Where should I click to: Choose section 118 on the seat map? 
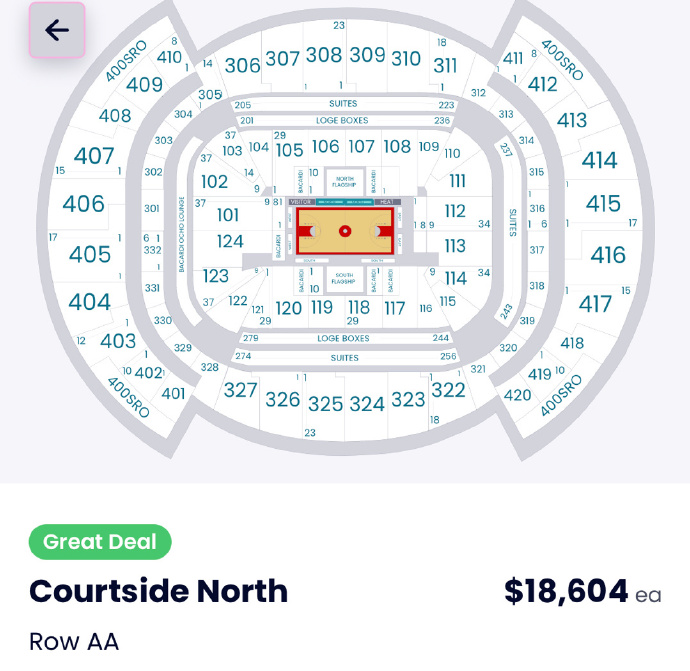point(358,307)
